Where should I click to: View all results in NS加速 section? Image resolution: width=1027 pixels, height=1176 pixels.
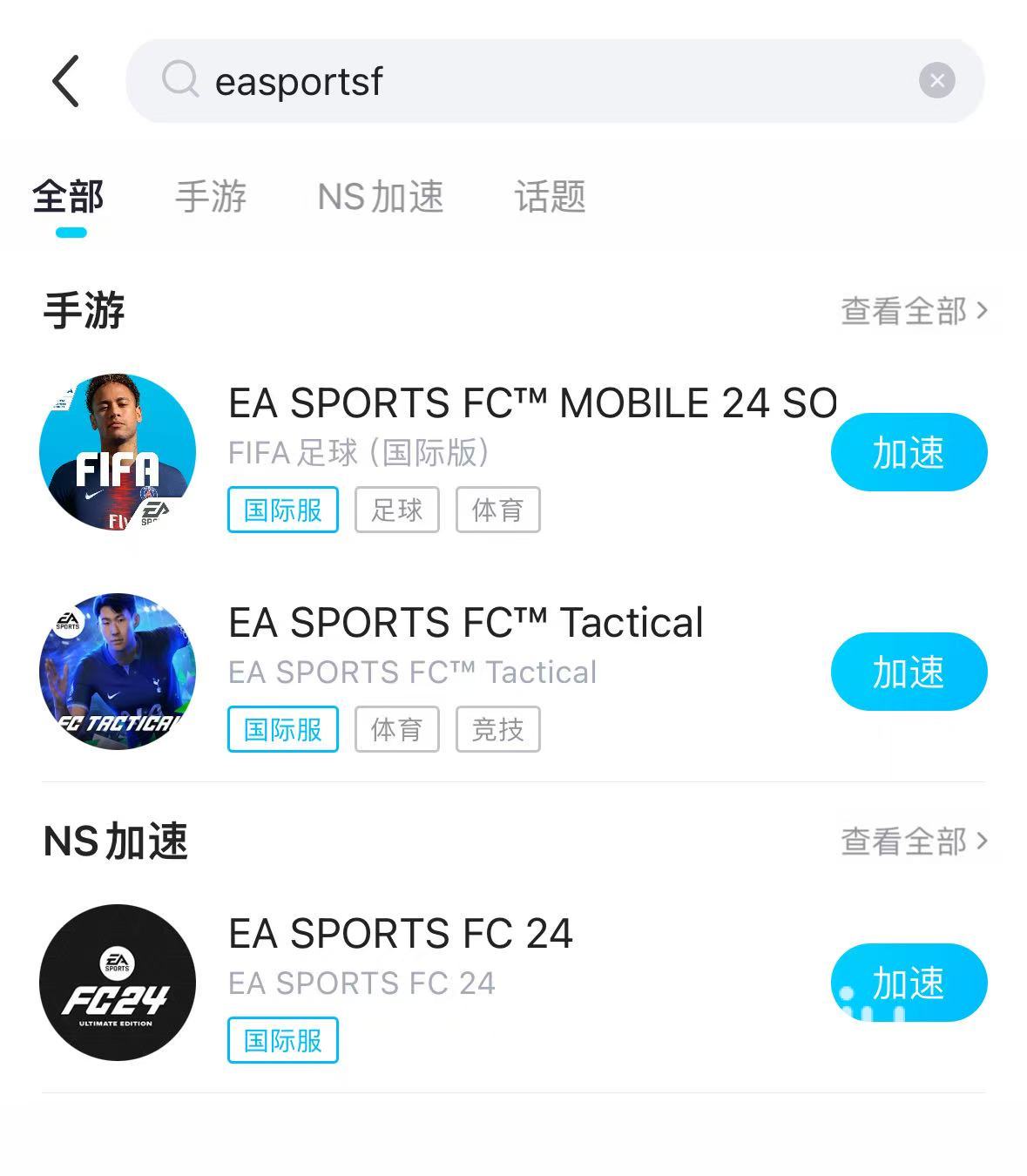(914, 841)
